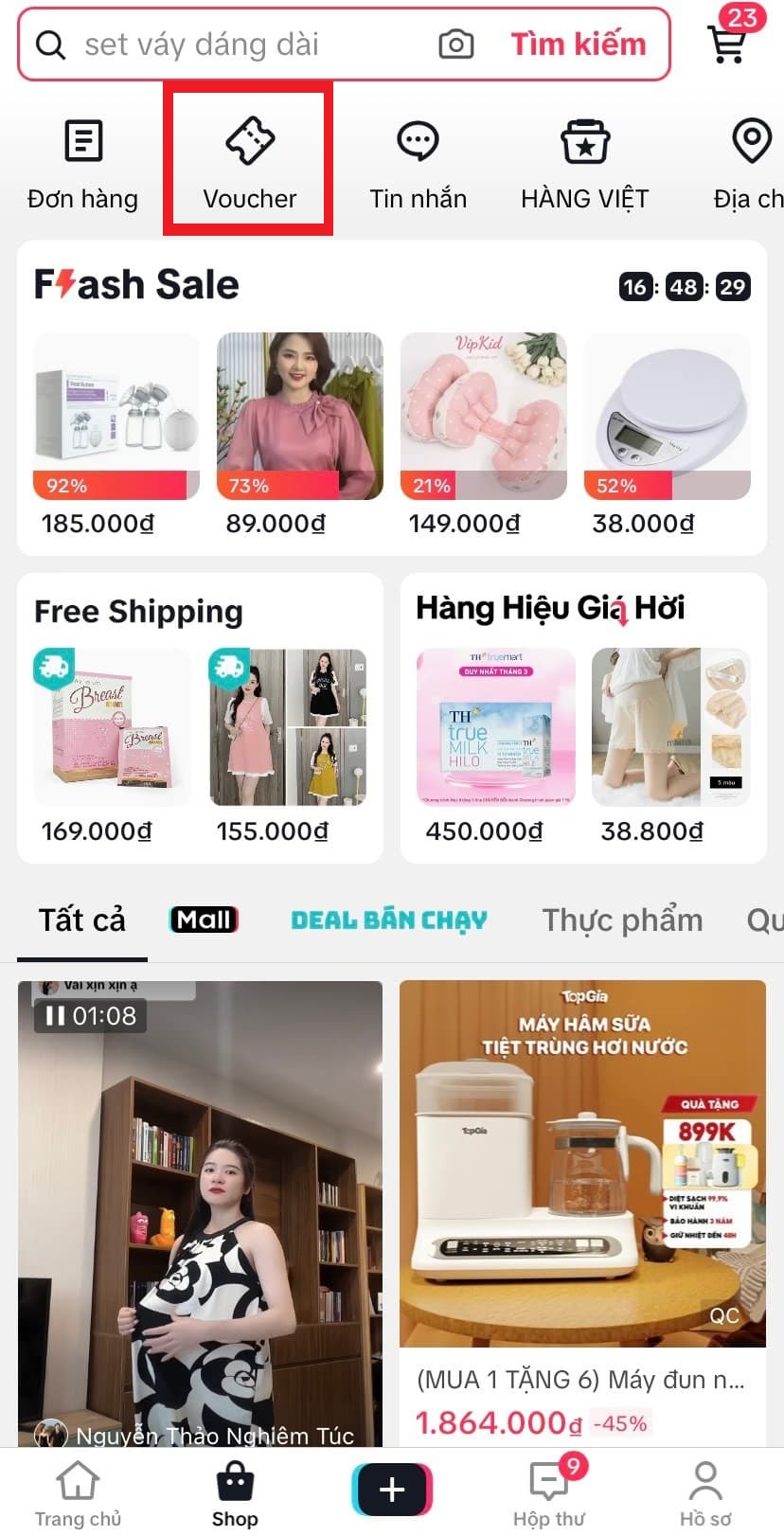Viewport: 784px width, 1536px height.
Task: Tap the Tìm kiếm search button
Action: pyautogui.click(x=578, y=45)
